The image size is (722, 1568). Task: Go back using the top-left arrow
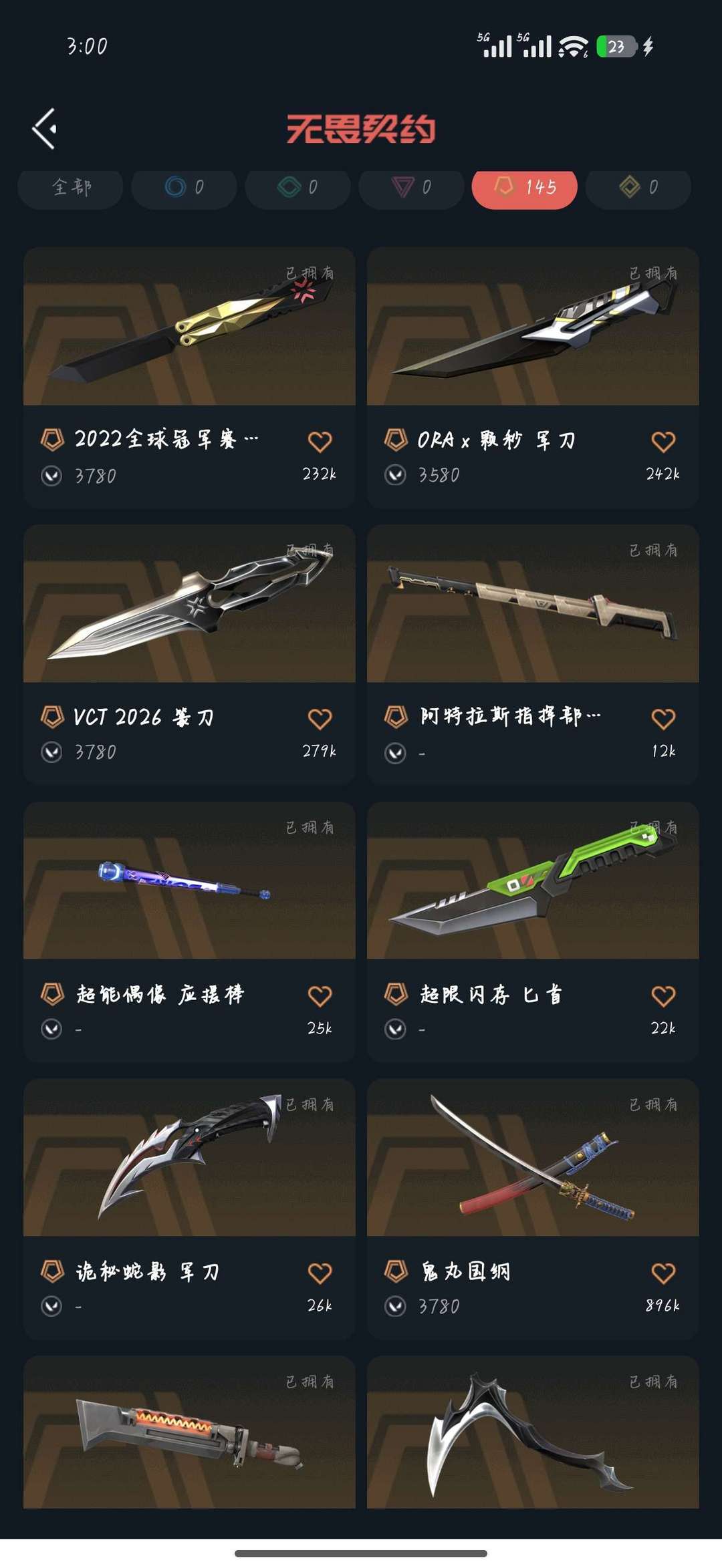click(x=45, y=129)
